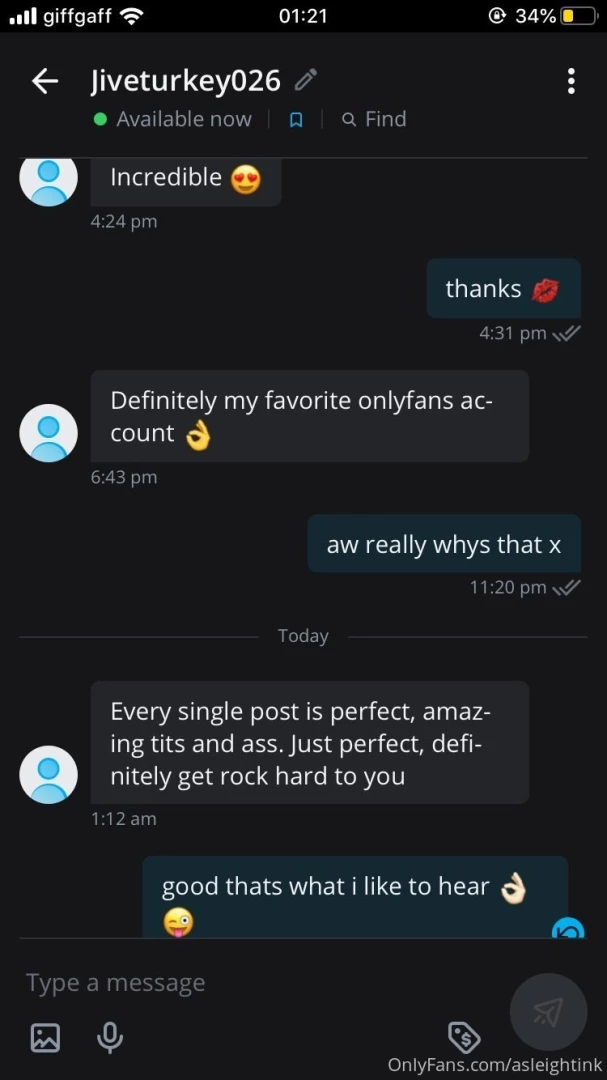Open the chat overflow menu
607x1080 pixels.
click(x=570, y=82)
